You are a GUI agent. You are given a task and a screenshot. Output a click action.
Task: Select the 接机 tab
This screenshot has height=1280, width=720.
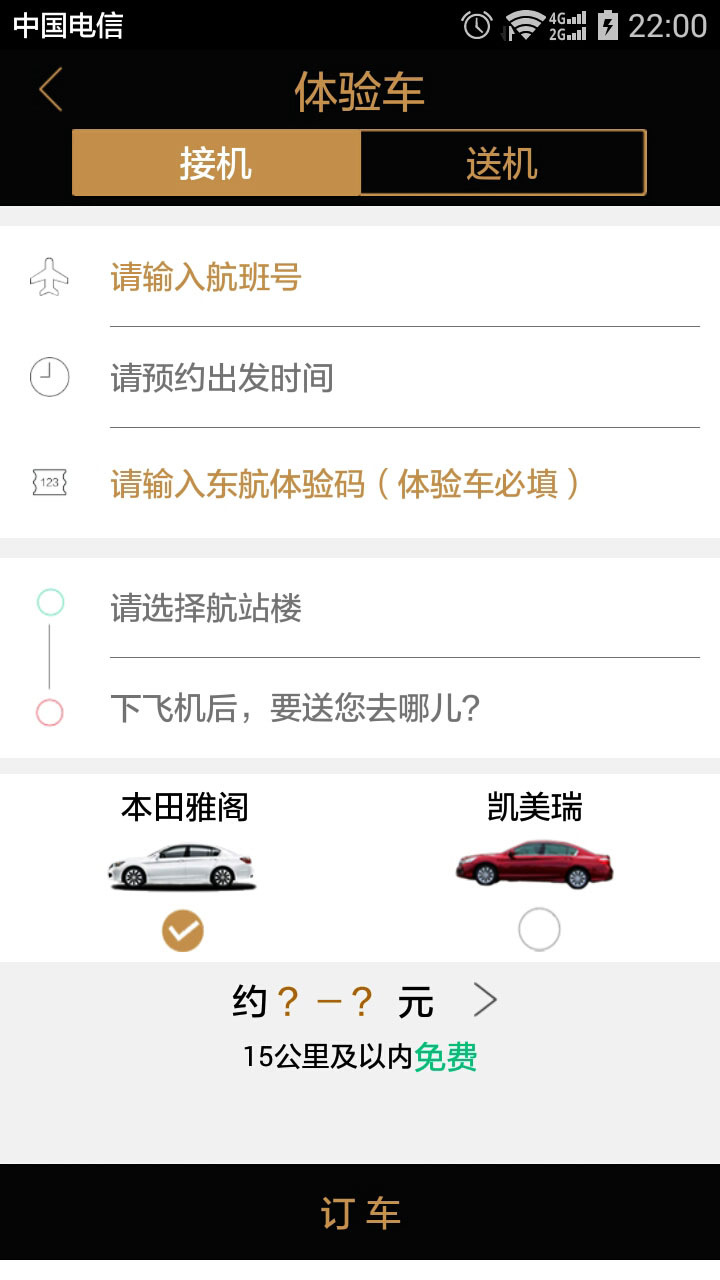tap(216, 163)
